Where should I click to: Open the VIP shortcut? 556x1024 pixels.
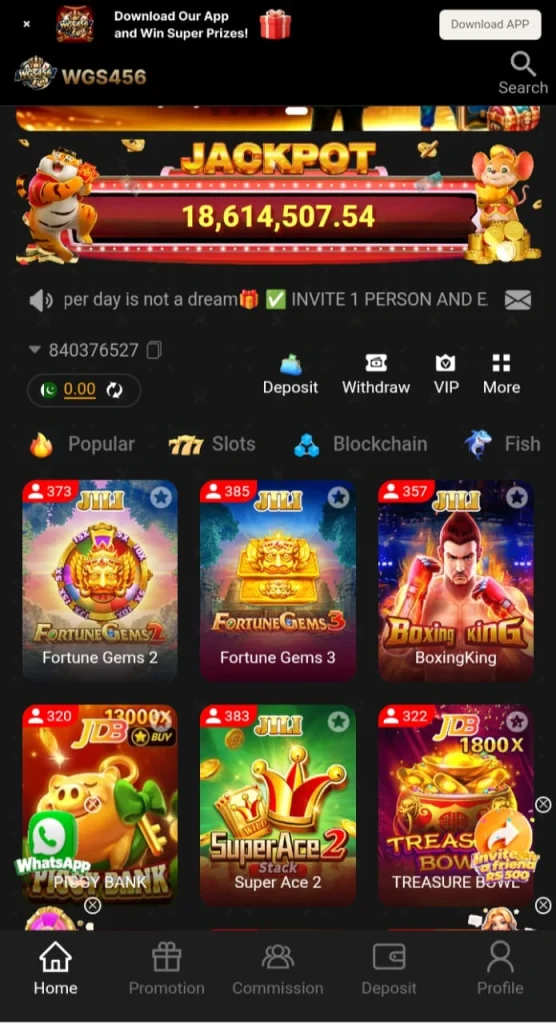click(446, 375)
